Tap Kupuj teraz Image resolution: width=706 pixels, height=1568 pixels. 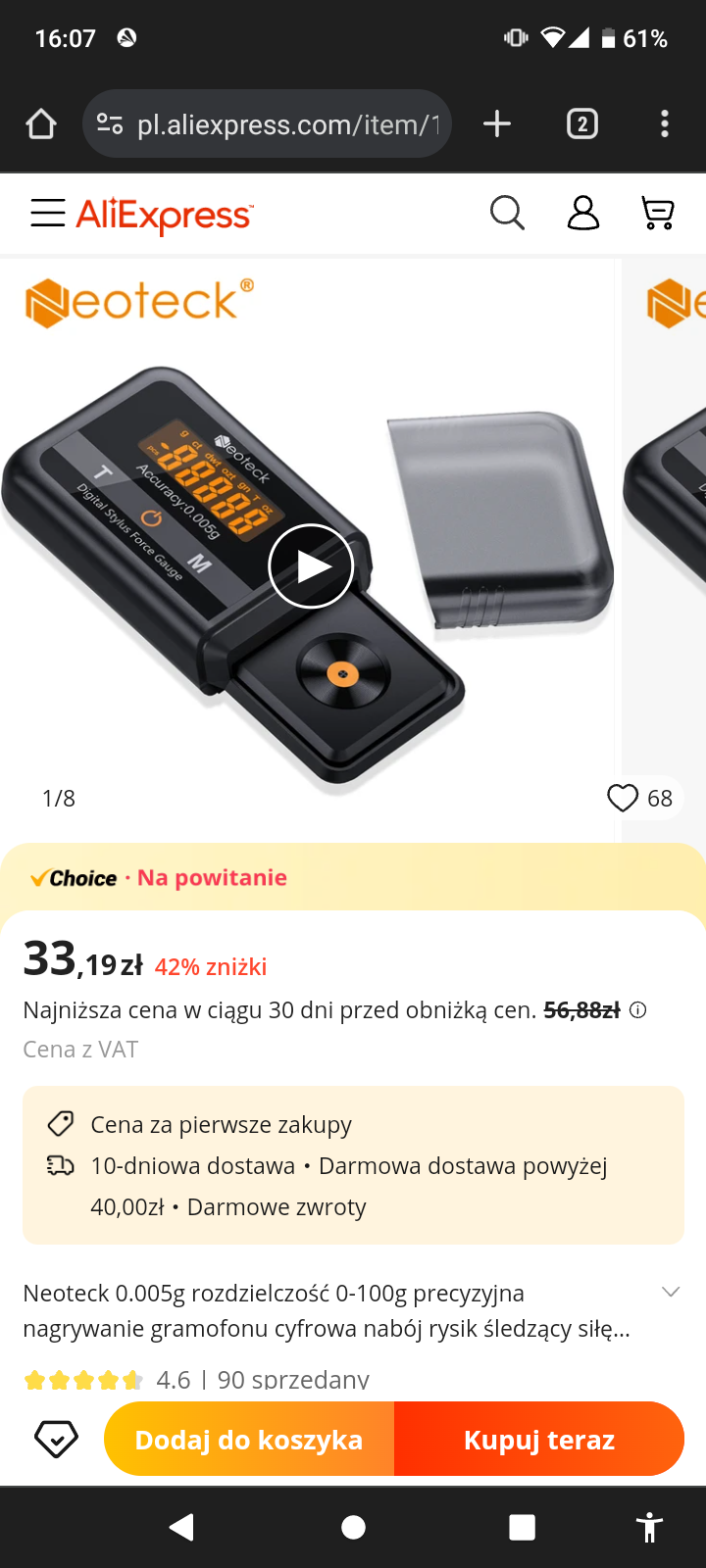coord(539,1439)
